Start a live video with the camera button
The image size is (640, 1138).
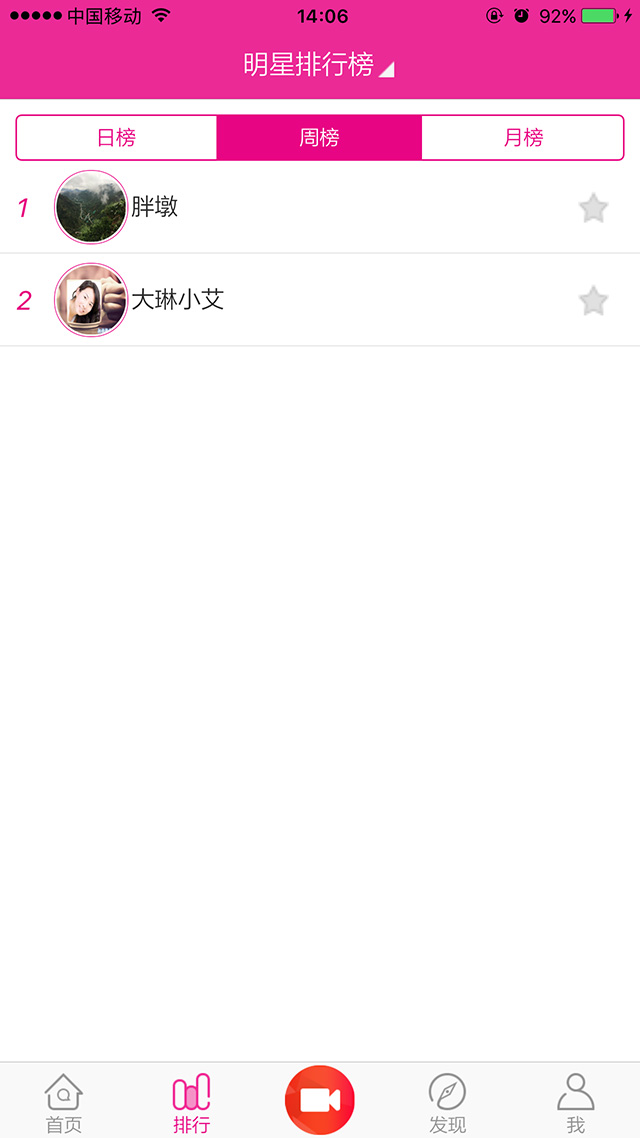(320, 1100)
